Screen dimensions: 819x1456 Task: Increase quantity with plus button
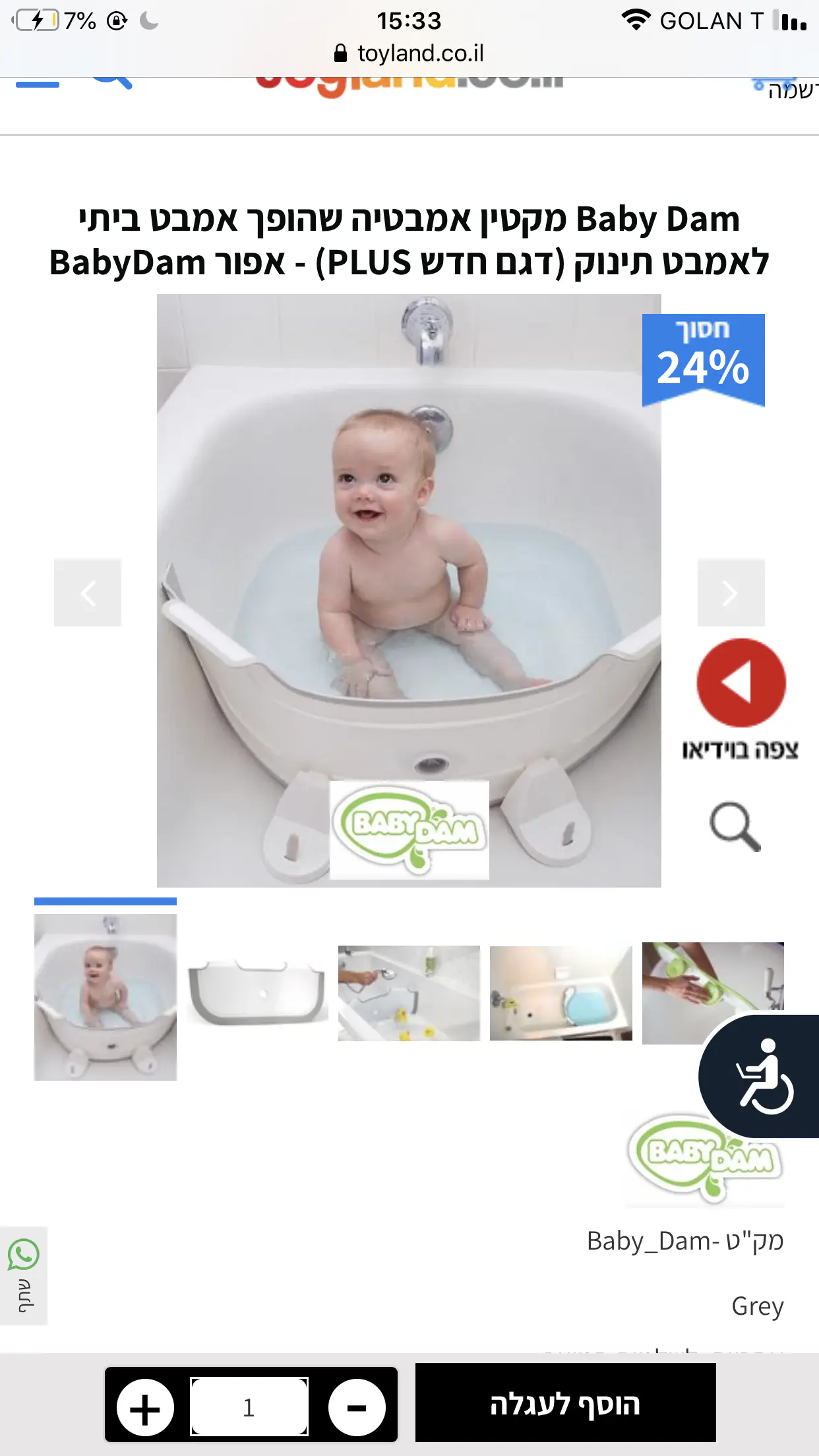(145, 1408)
